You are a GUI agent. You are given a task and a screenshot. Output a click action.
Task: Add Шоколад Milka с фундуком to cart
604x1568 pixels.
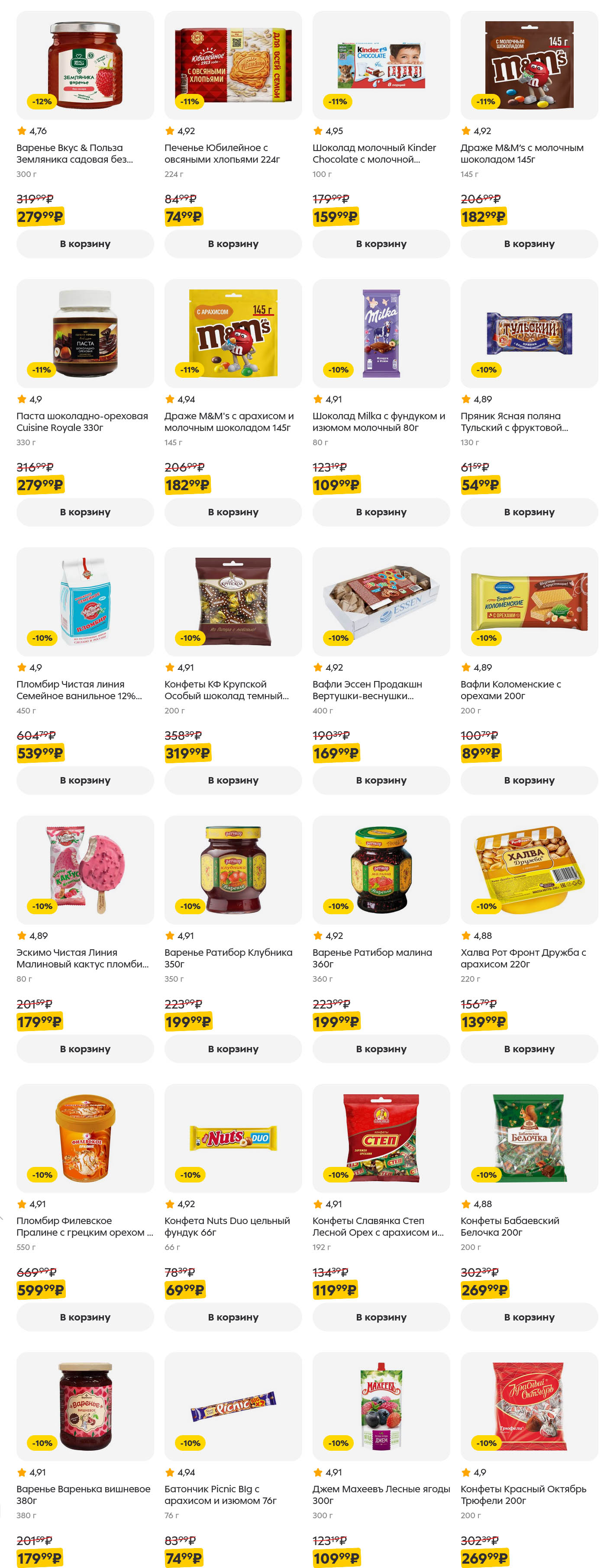381,512
